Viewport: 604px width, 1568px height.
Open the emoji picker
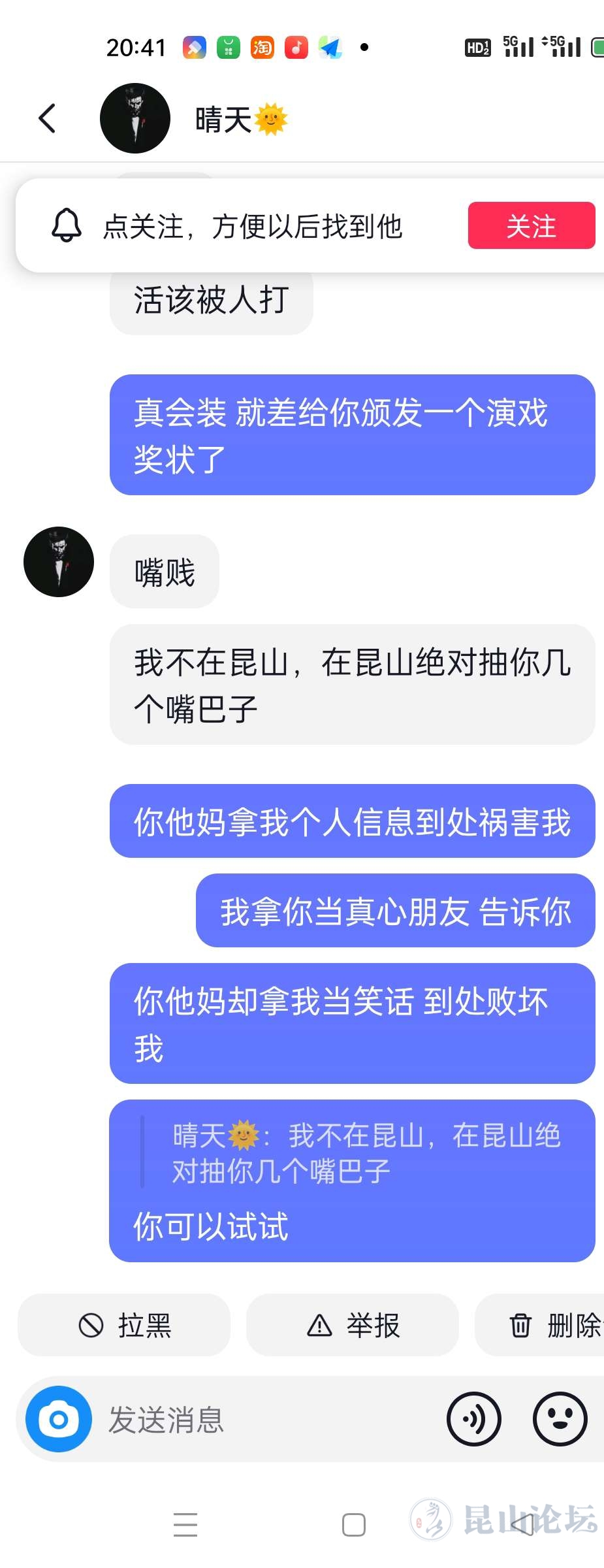point(560,1419)
